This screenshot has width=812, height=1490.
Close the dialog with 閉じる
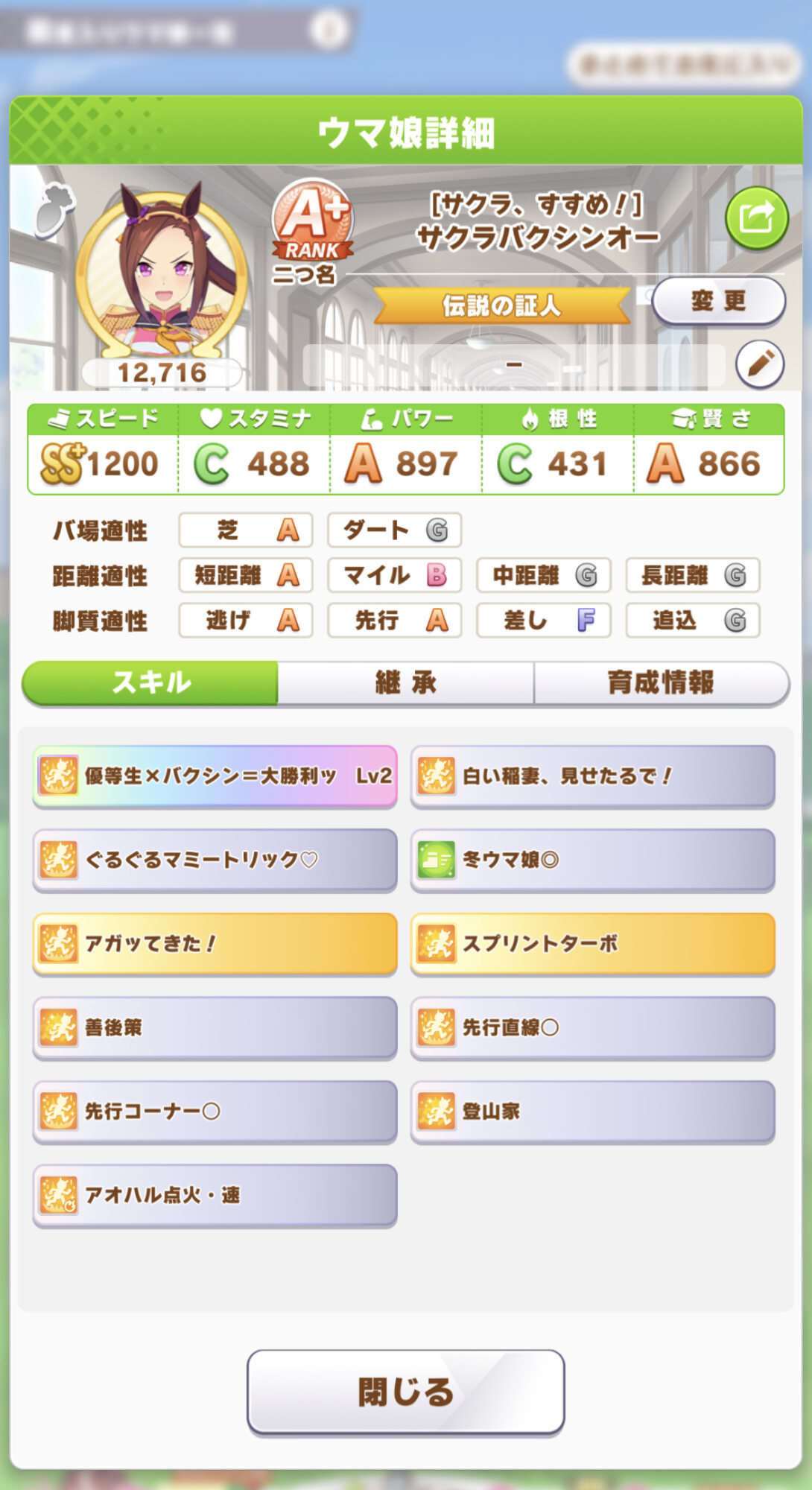[x=405, y=1392]
